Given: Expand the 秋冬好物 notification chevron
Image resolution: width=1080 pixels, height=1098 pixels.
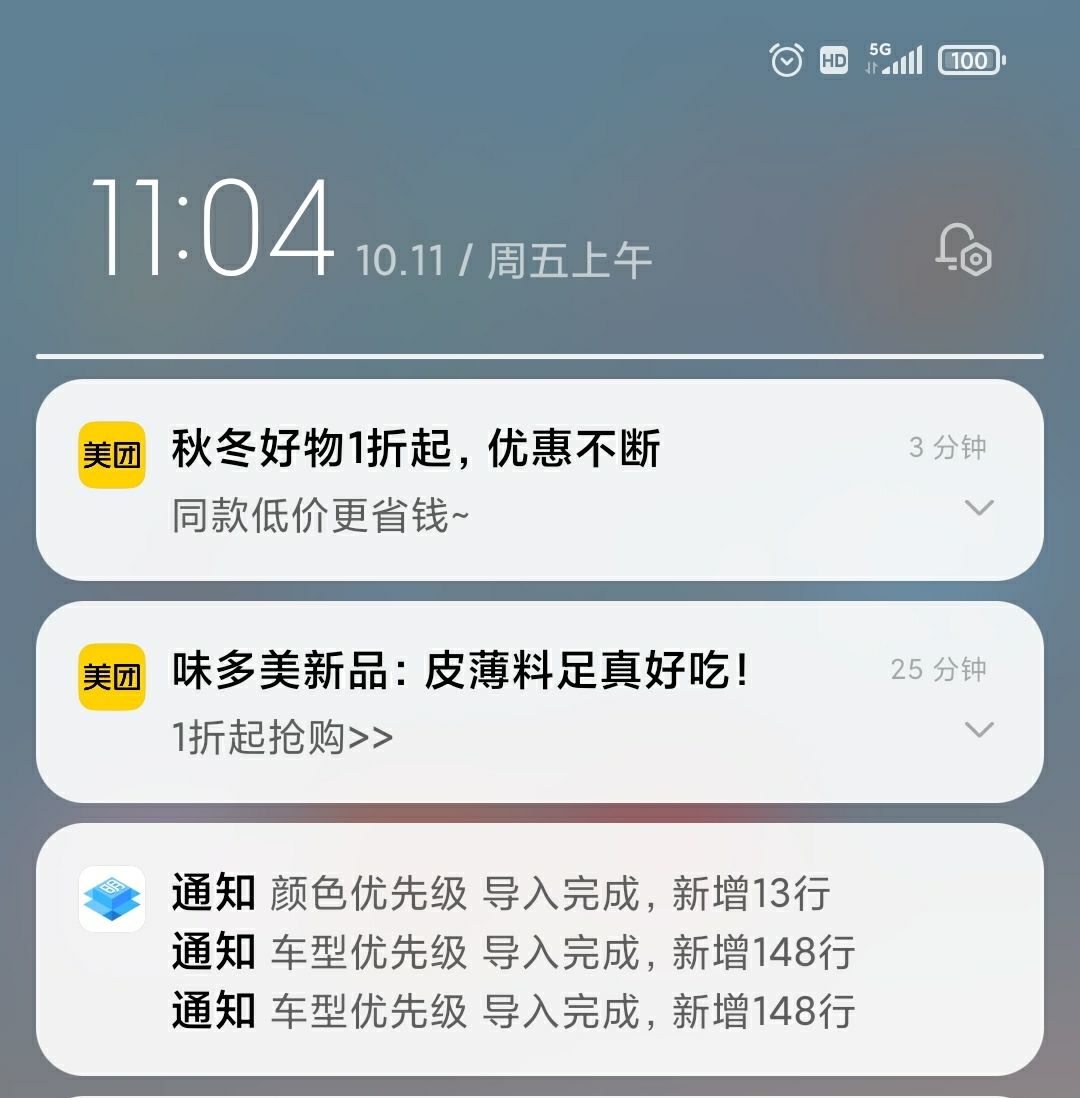Looking at the screenshot, I should [978, 509].
